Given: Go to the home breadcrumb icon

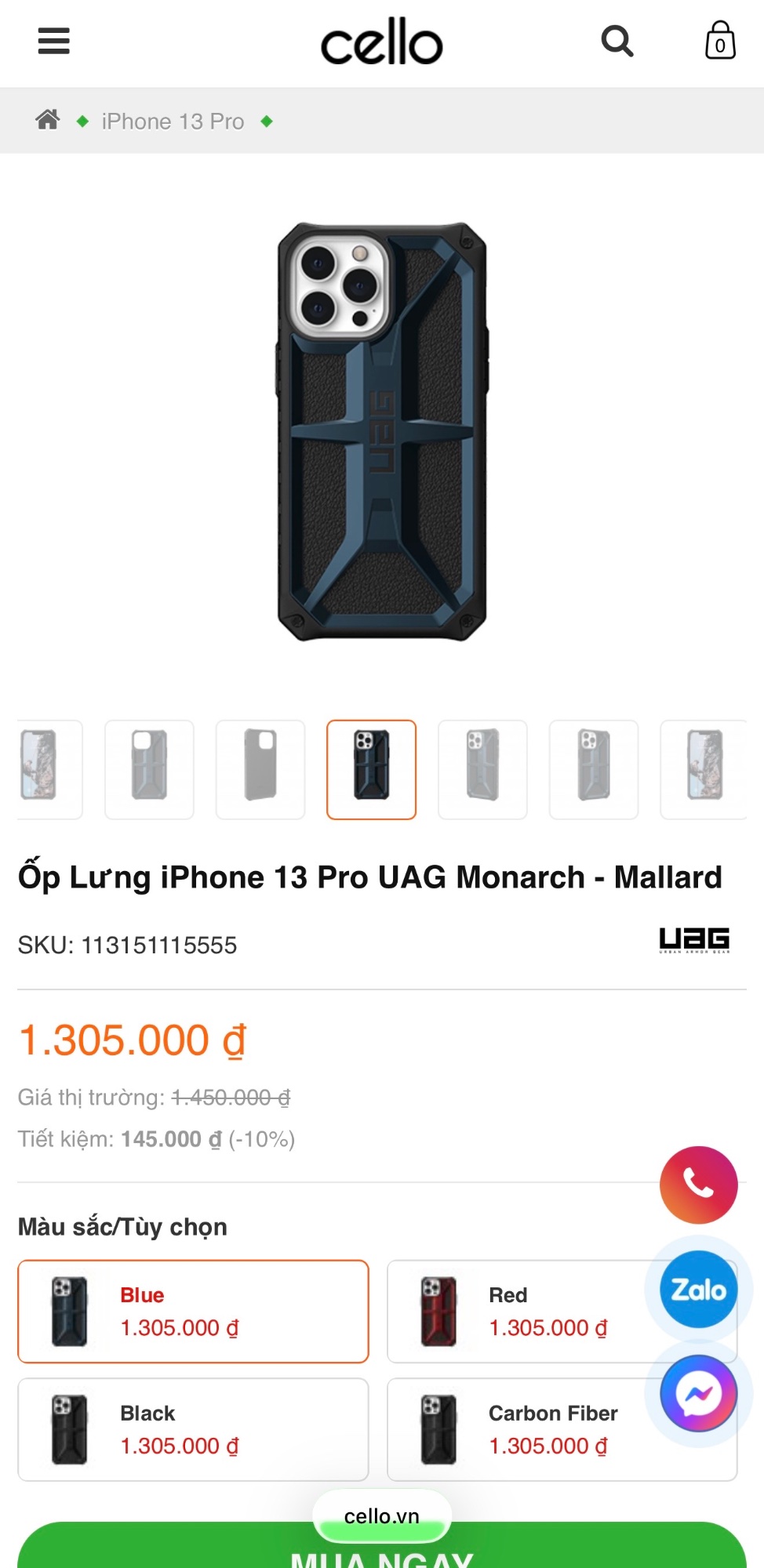Looking at the screenshot, I should (48, 120).
